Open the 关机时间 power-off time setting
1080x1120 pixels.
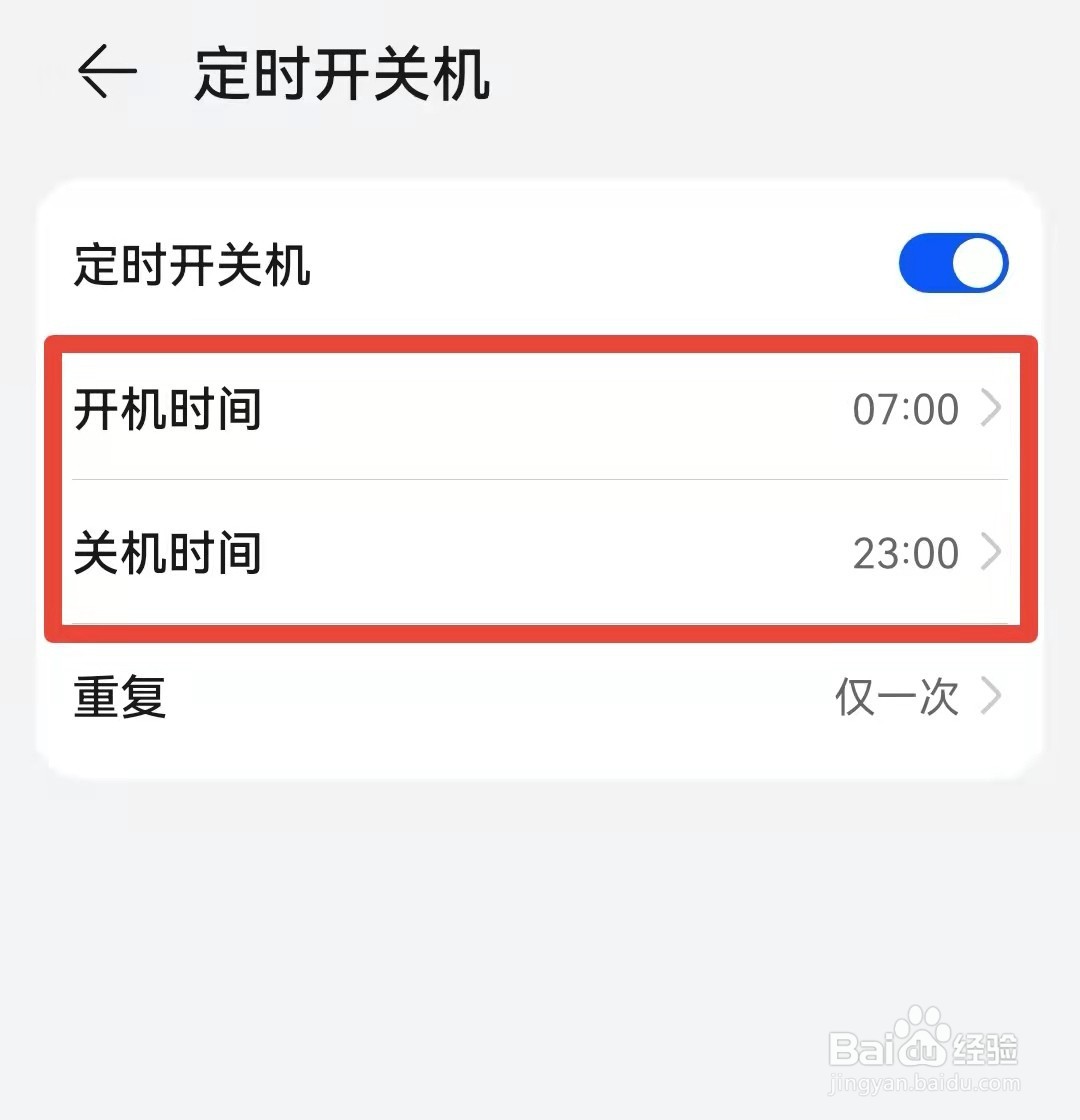[x=540, y=553]
